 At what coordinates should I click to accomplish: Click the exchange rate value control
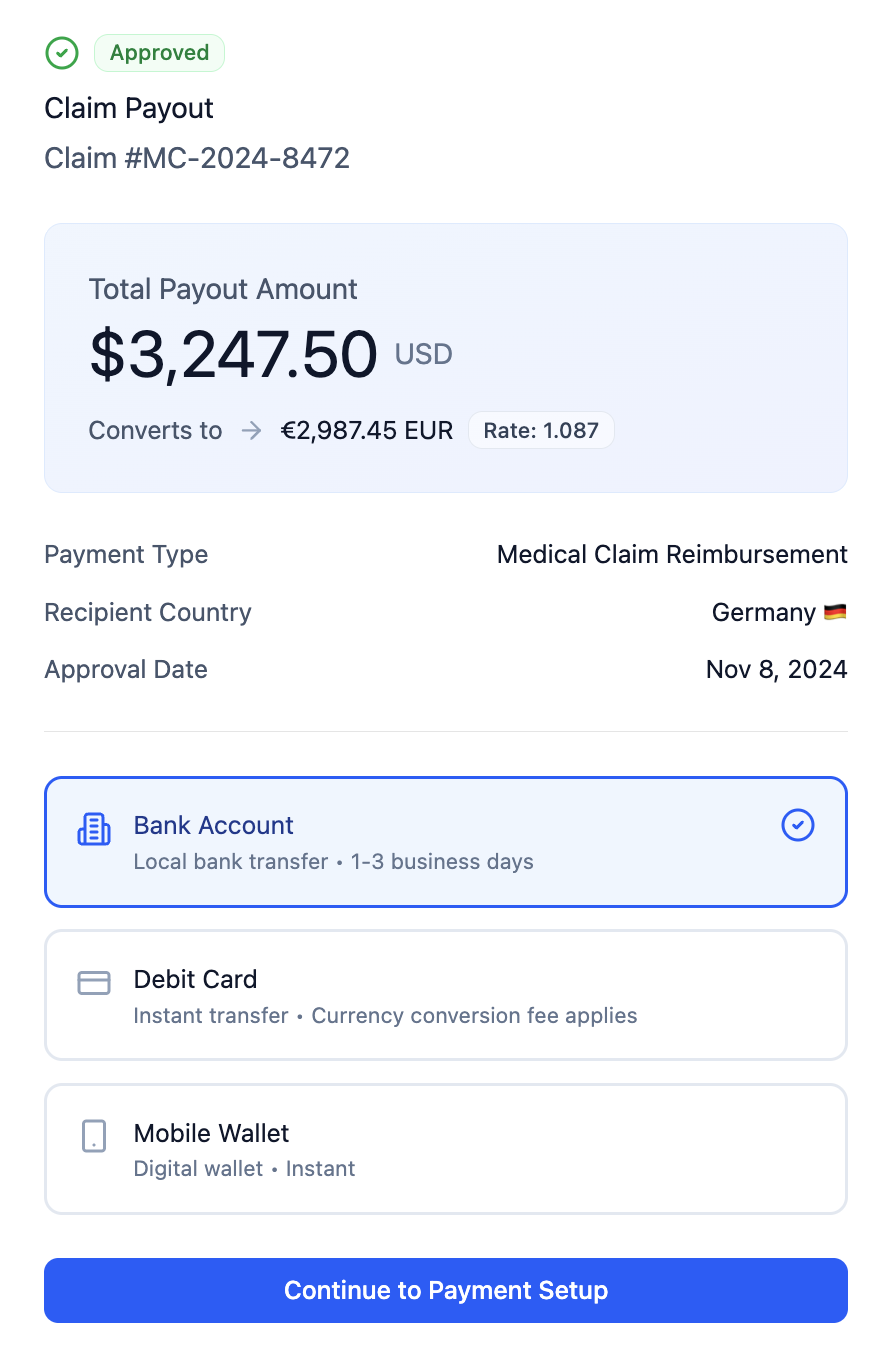(x=541, y=430)
